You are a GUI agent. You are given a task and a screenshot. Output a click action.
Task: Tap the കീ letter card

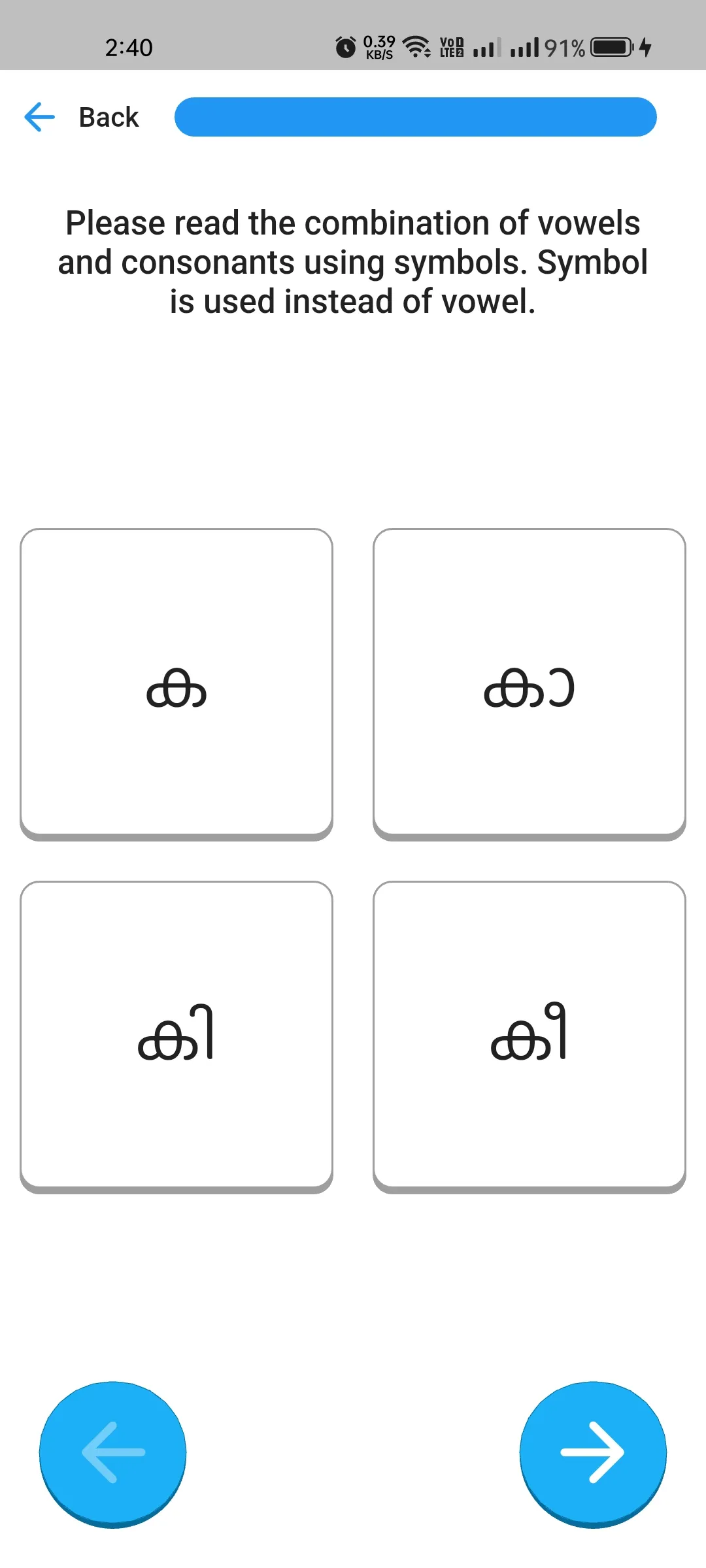(529, 1036)
